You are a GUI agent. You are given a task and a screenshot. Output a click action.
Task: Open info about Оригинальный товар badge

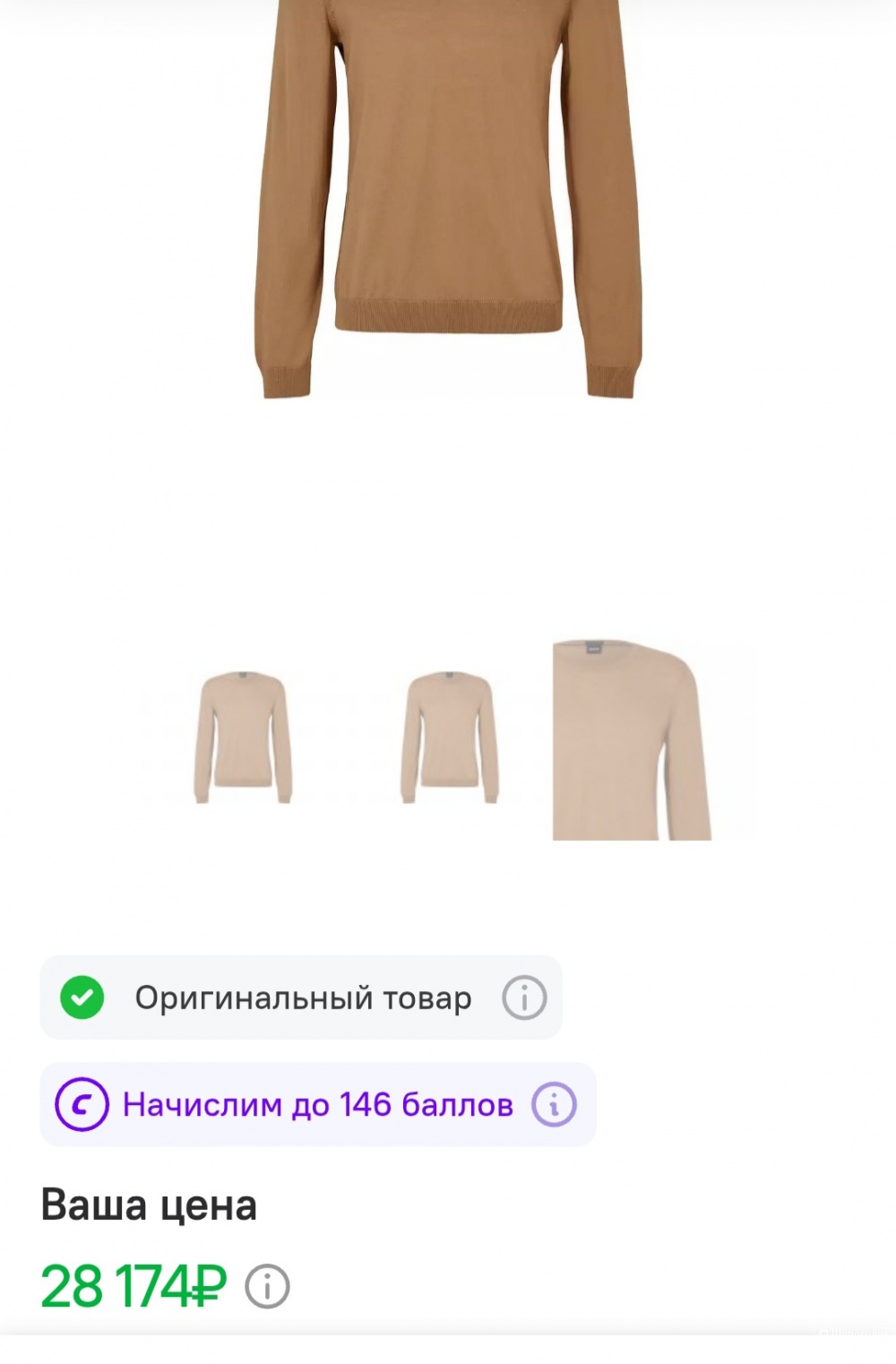point(524,997)
